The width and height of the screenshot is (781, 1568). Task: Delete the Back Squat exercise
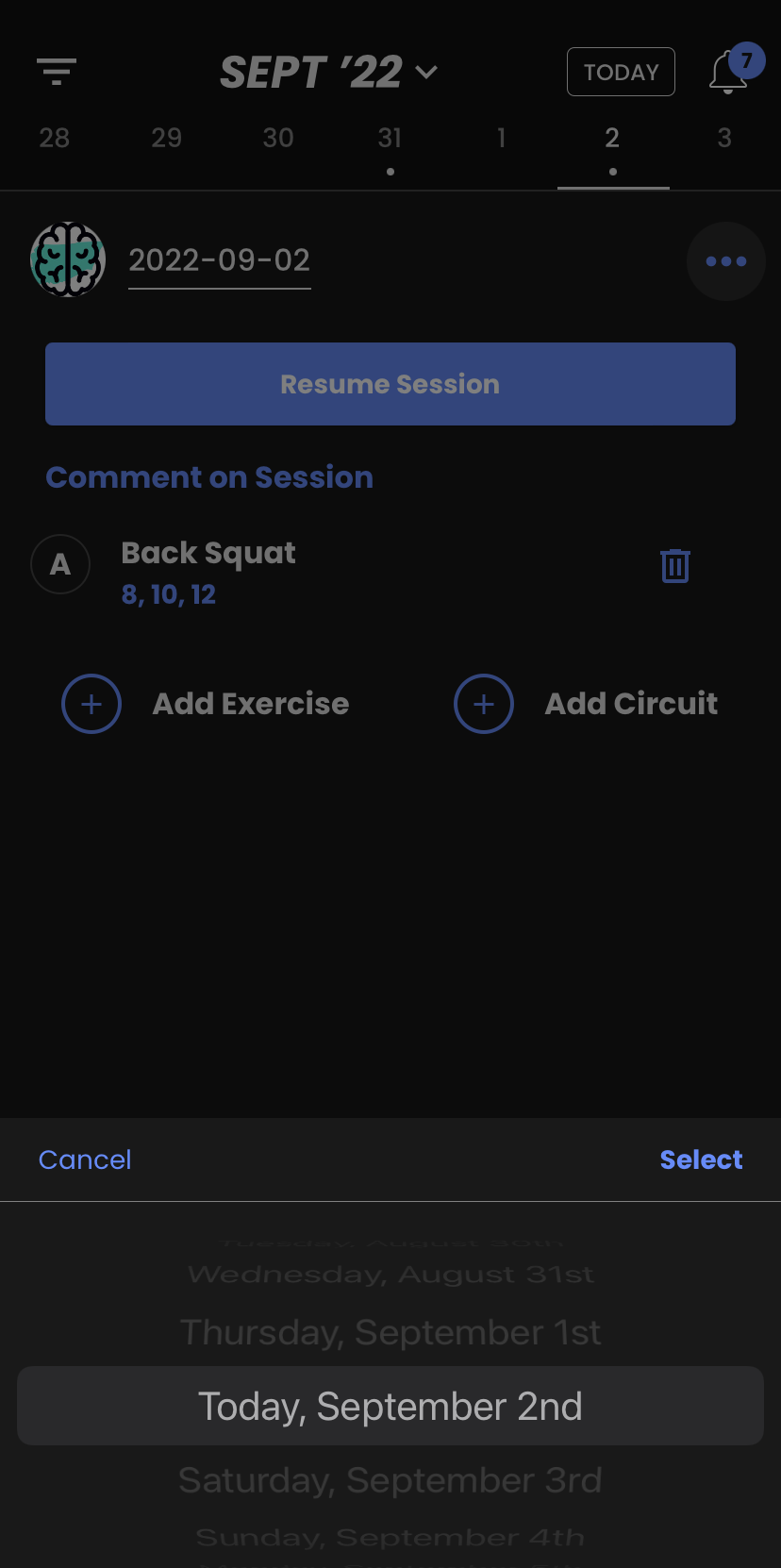(x=675, y=566)
